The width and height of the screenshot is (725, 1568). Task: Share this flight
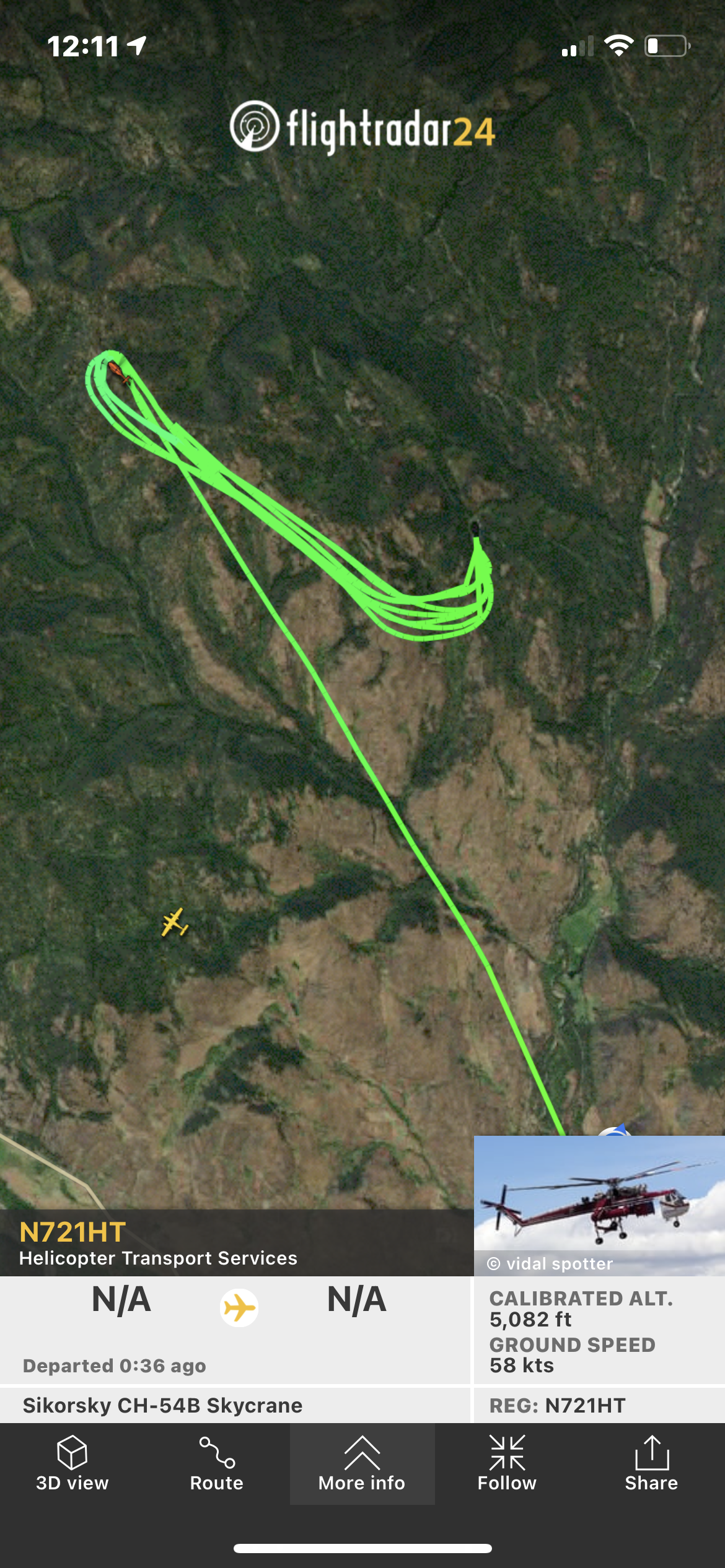point(651,1463)
